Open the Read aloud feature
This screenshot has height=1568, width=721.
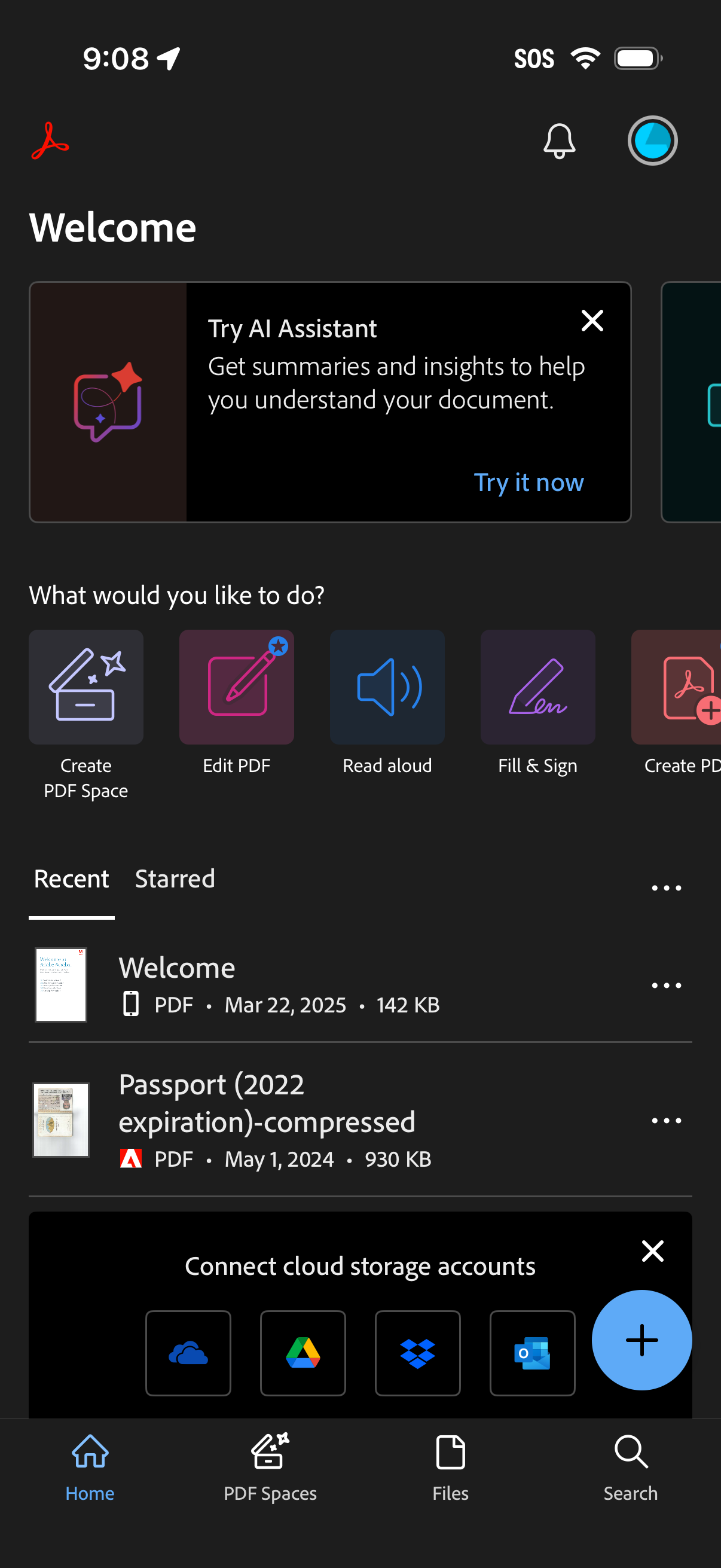[387, 687]
